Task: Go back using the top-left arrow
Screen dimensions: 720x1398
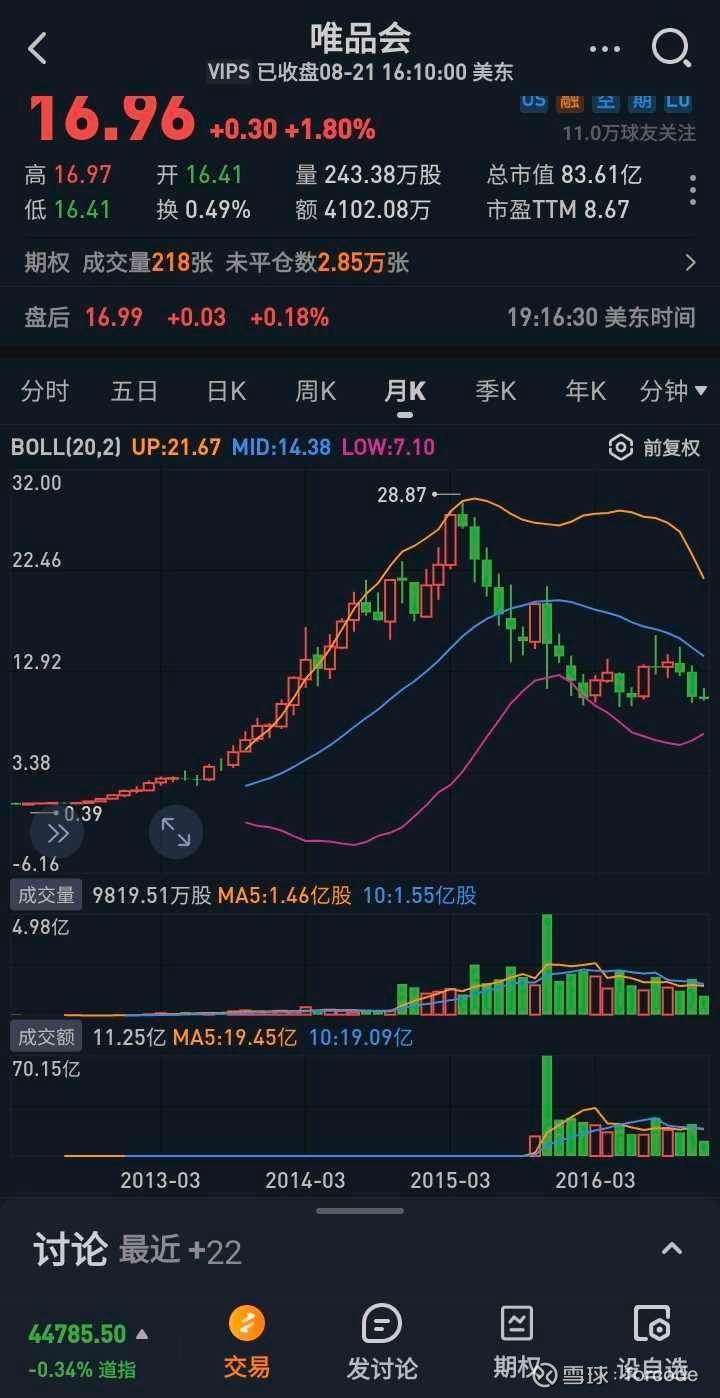Action: coord(38,48)
